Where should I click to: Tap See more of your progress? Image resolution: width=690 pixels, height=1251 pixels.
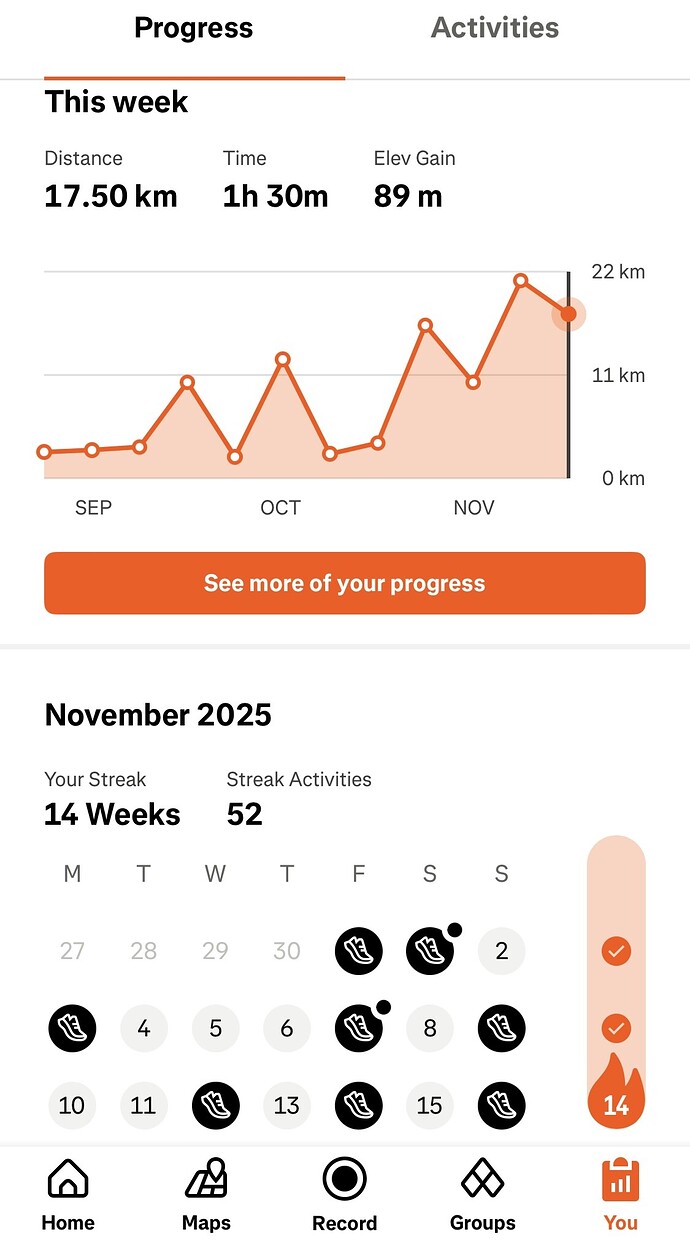click(x=344, y=583)
